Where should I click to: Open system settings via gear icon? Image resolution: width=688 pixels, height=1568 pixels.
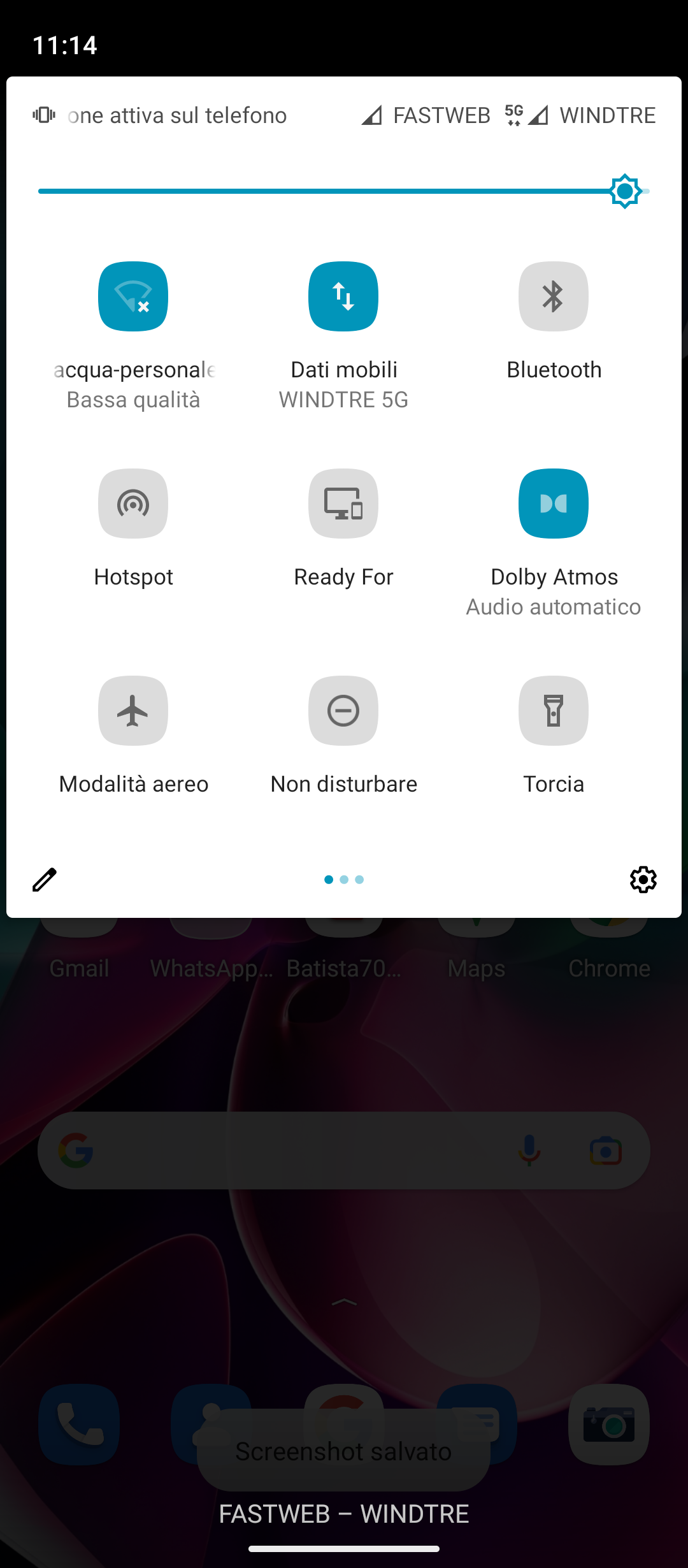643,880
